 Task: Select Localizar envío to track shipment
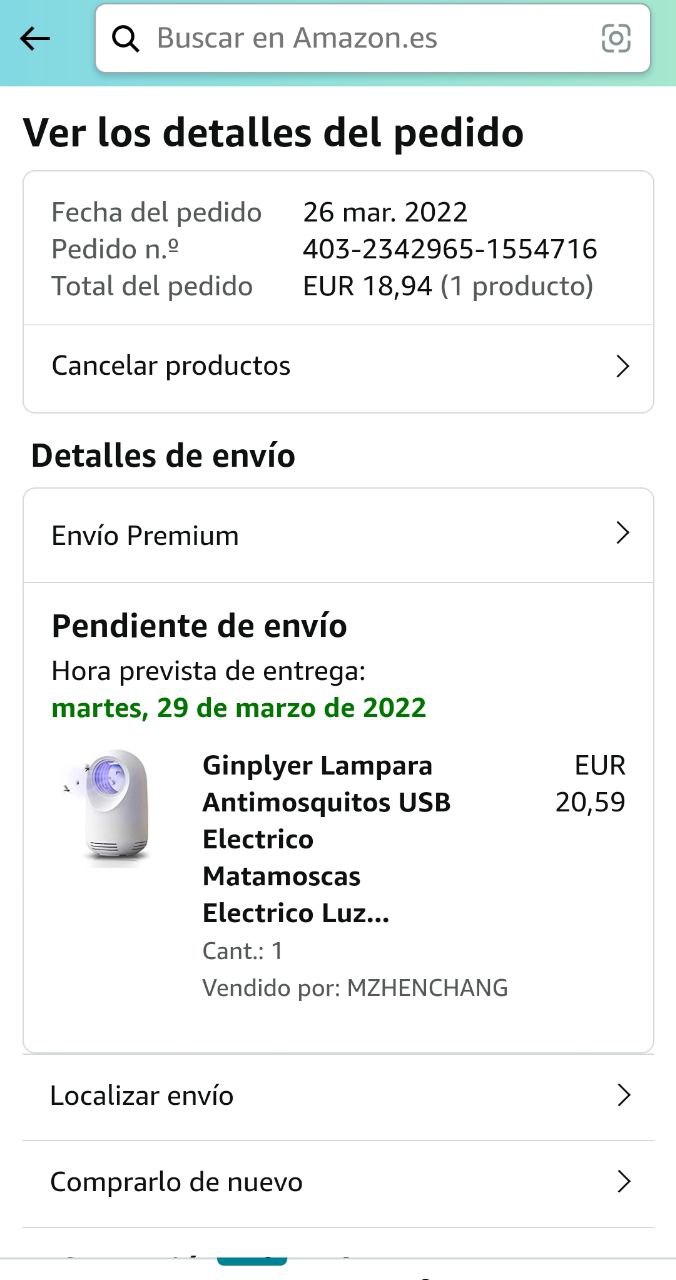[338, 1096]
